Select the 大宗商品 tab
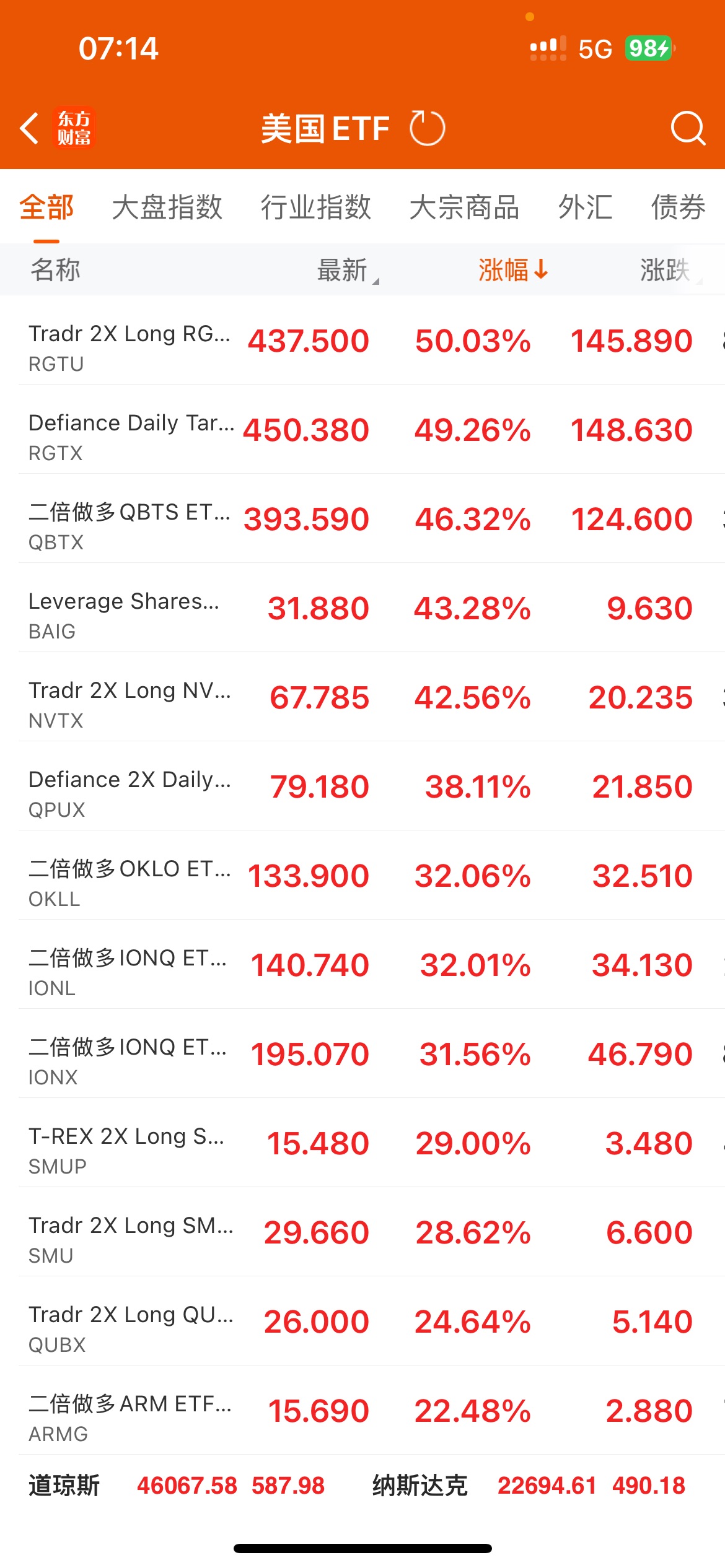725x1568 pixels. (x=464, y=207)
